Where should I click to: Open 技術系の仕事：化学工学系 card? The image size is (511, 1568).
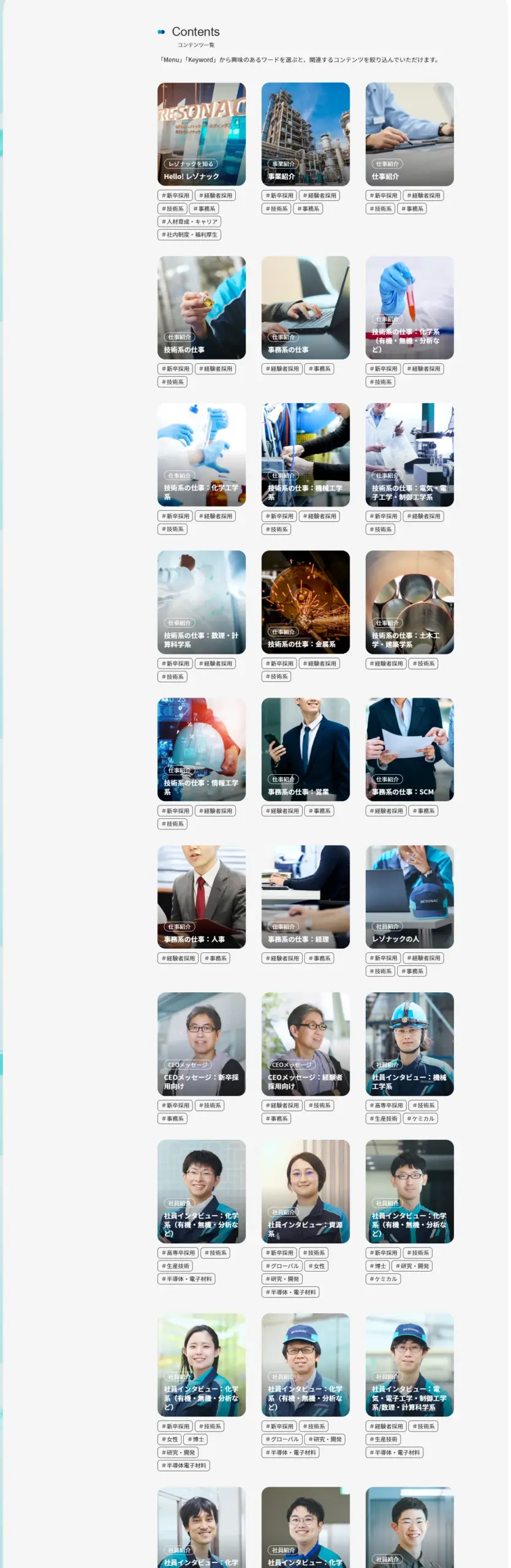pos(201,454)
